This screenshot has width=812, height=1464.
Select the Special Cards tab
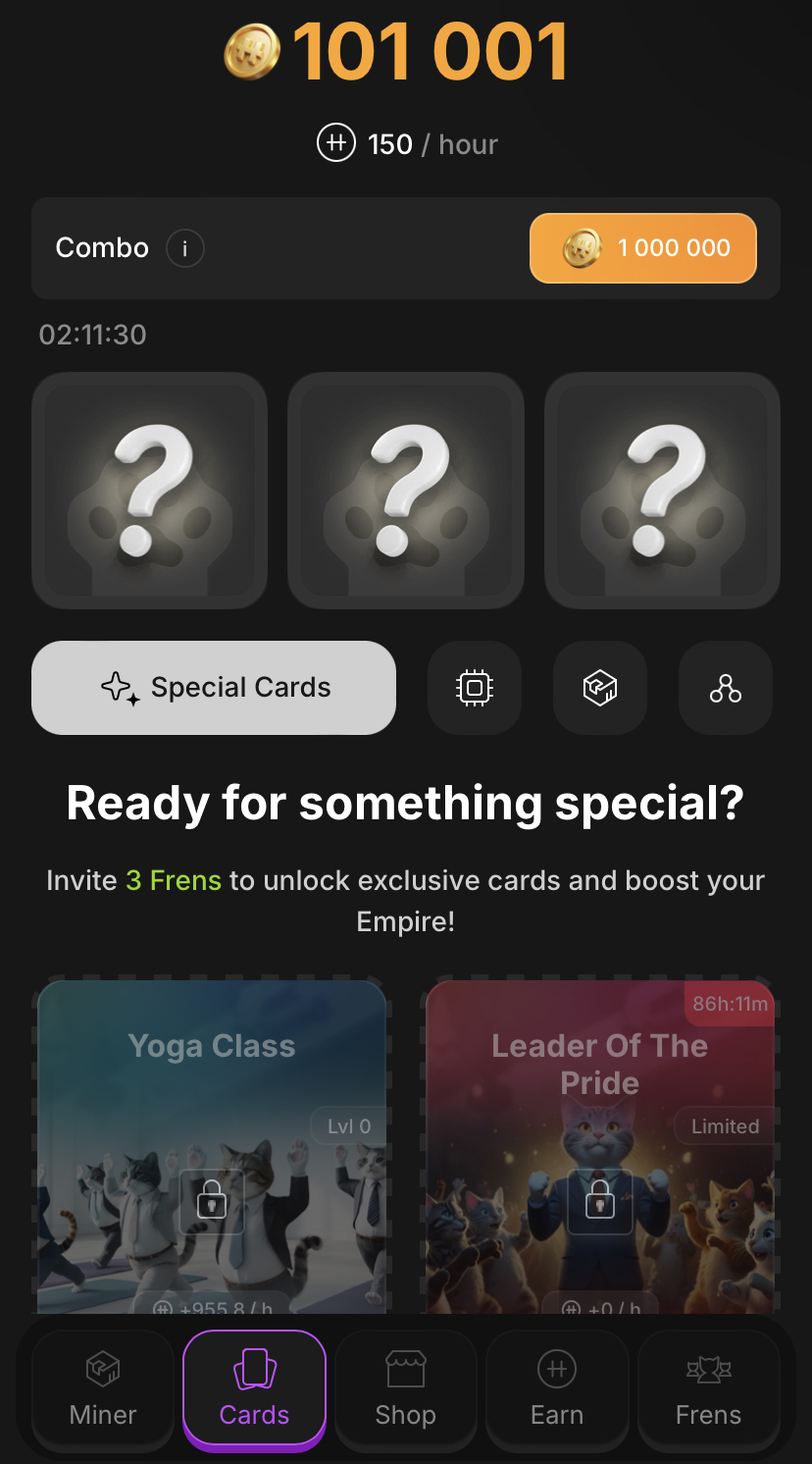pyautogui.click(x=214, y=688)
